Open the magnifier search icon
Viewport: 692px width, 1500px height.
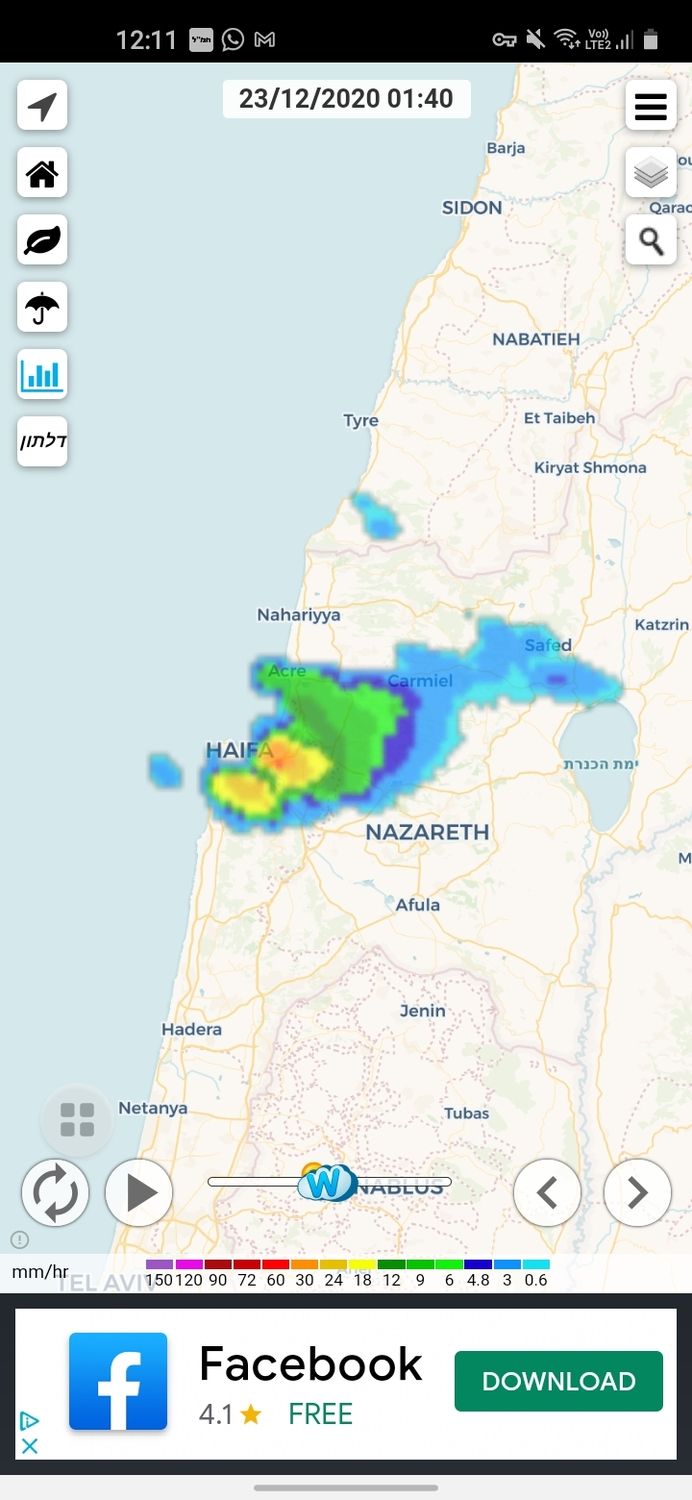pyautogui.click(x=651, y=241)
